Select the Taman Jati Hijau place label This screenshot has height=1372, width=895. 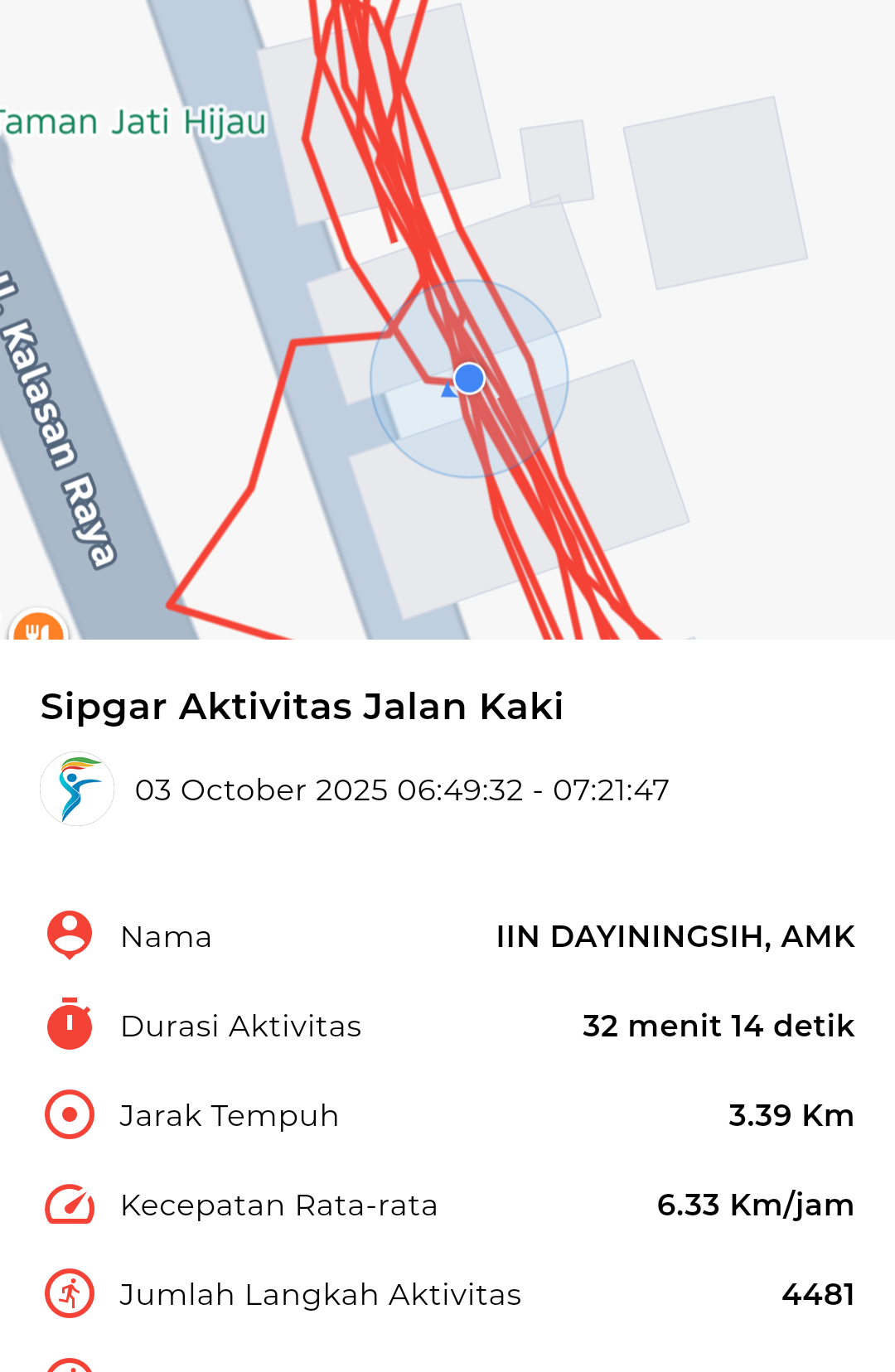pyautogui.click(x=133, y=122)
